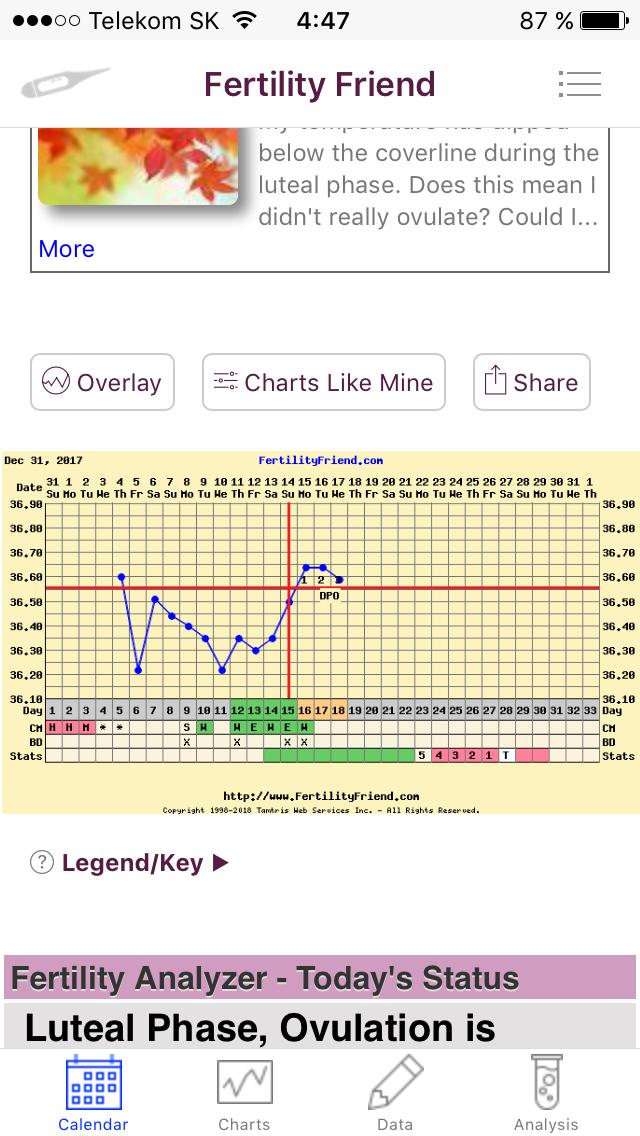The width and height of the screenshot is (640, 1136).
Task: Open the Analysis tab
Action: pos(546,1094)
